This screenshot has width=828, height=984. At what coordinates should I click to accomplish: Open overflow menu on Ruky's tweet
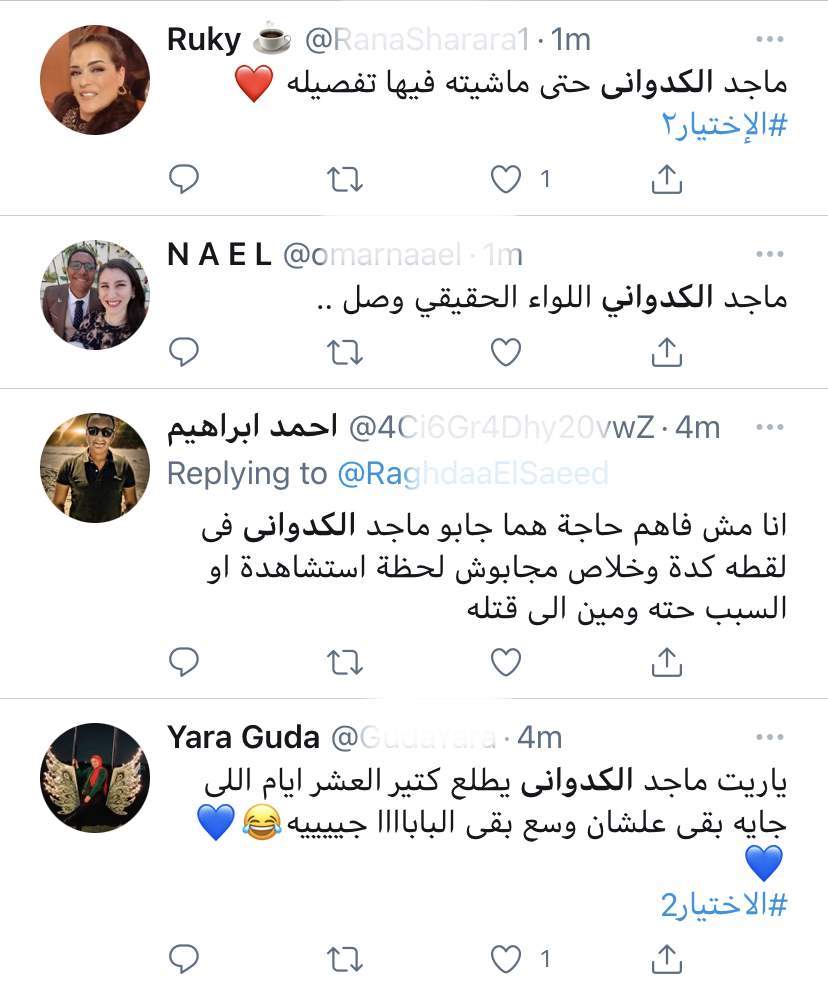pos(770,39)
